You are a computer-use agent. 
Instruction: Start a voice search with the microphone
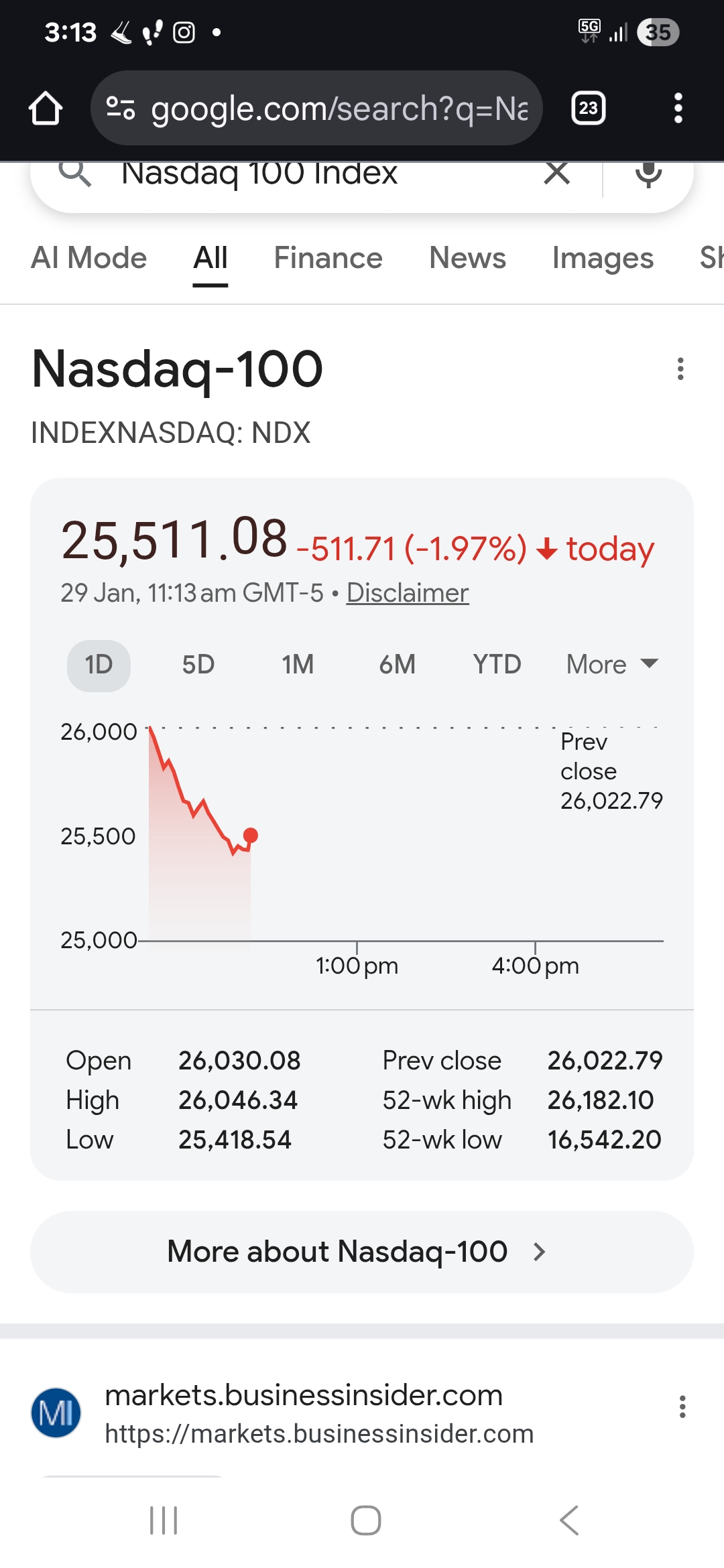coord(648,174)
